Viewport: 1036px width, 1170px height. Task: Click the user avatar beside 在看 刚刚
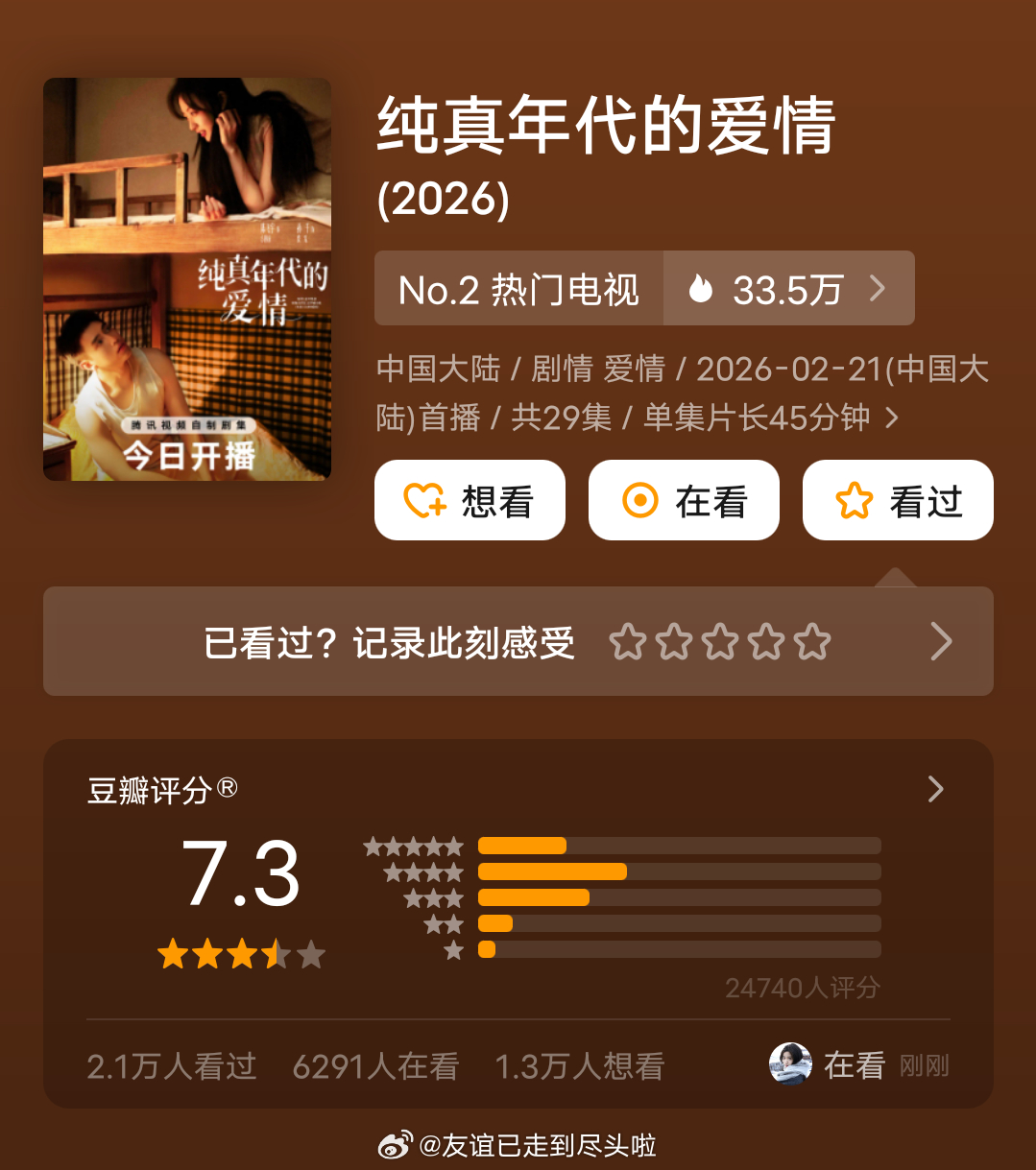coord(791,1064)
